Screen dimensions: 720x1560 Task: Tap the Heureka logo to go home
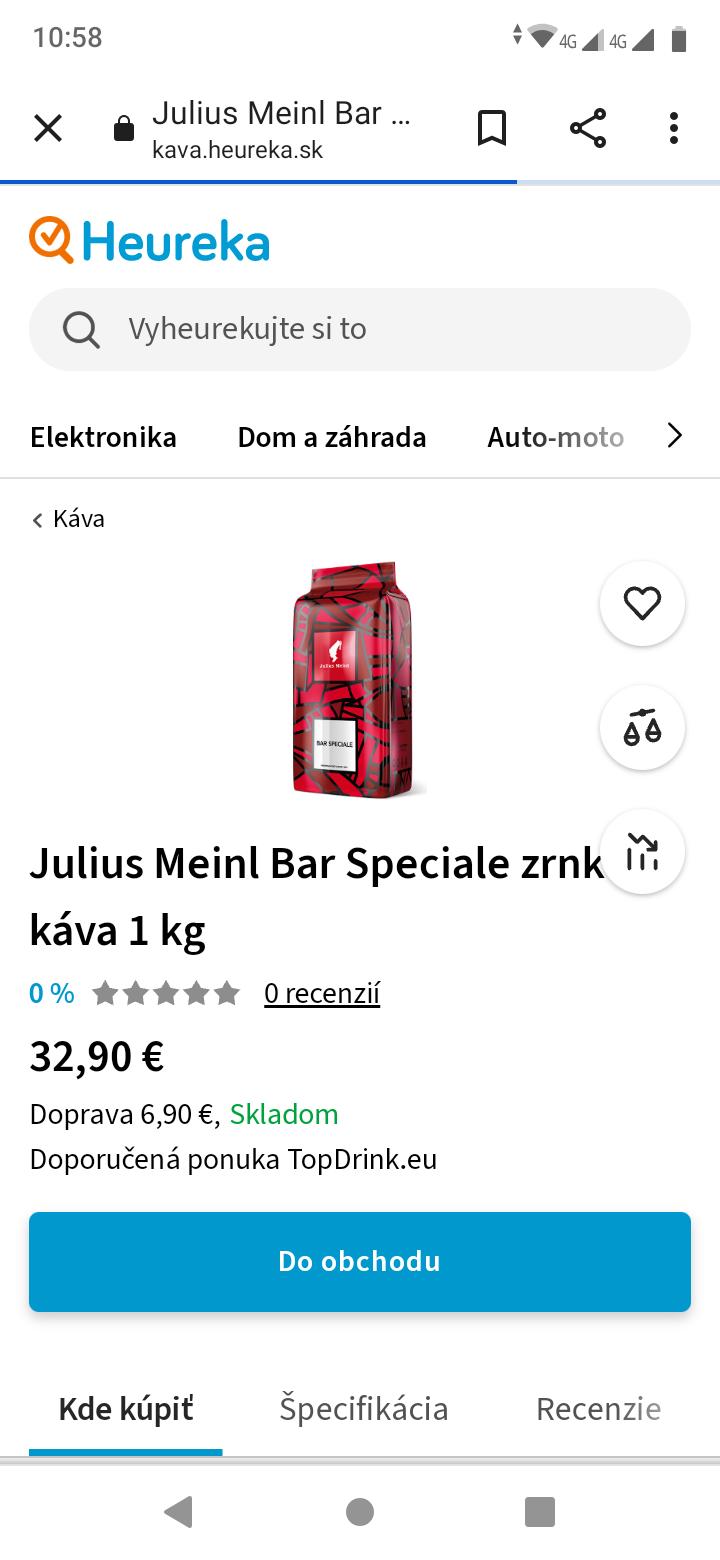(x=150, y=241)
